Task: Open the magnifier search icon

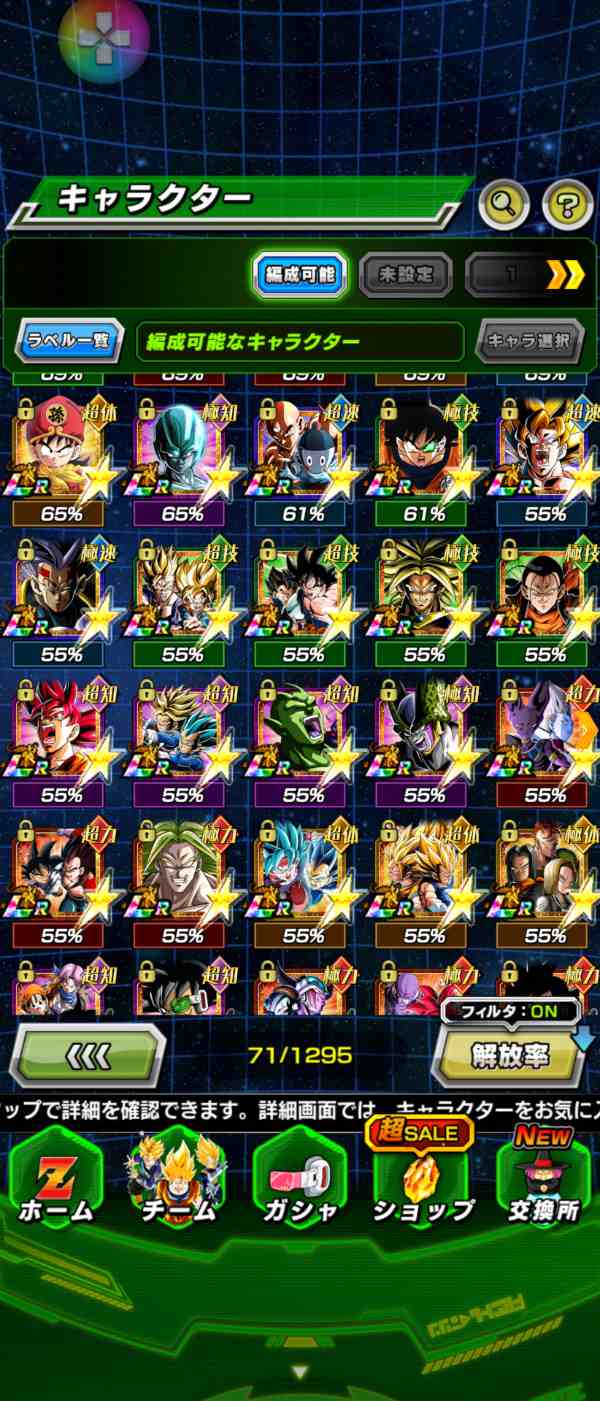Action: 504,205
